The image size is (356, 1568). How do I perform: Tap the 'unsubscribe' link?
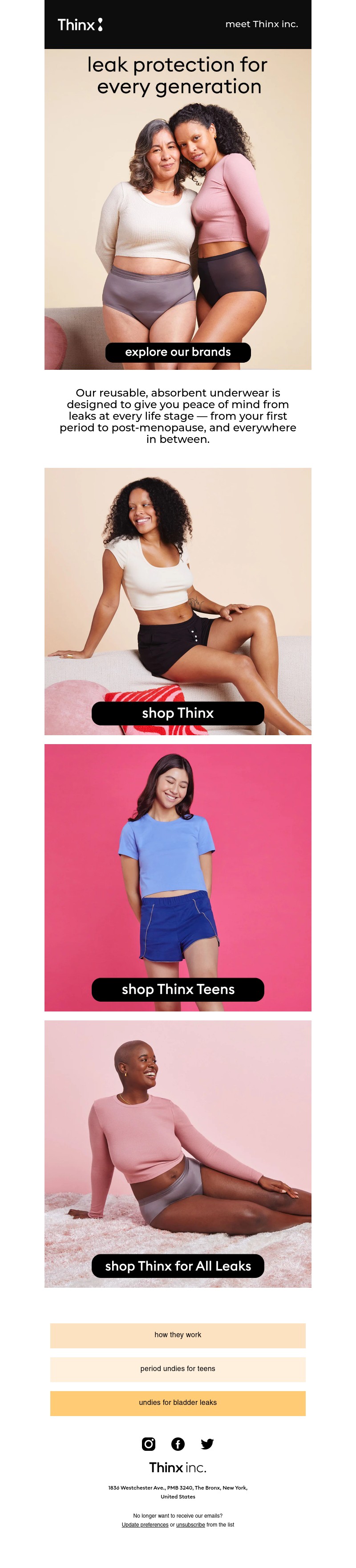point(190,1525)
